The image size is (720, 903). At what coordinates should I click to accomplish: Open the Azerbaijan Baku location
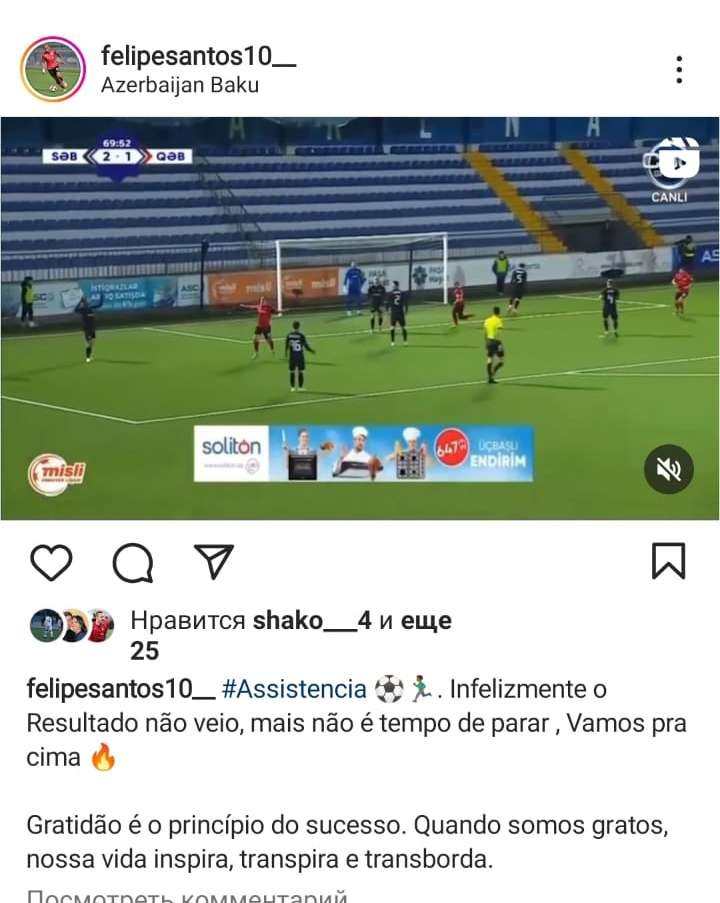point(180,85)
